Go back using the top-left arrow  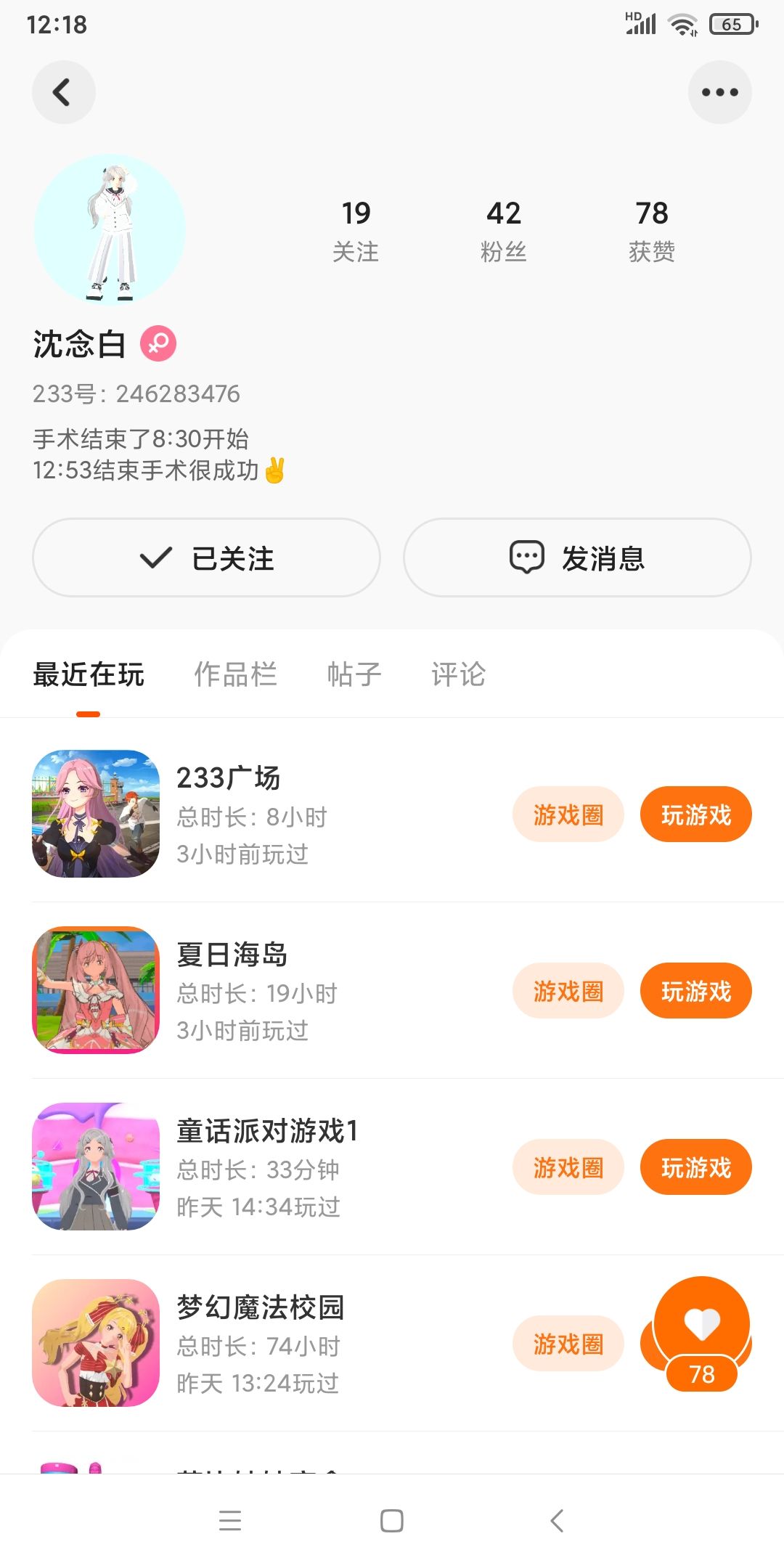[x=63, y=92]
